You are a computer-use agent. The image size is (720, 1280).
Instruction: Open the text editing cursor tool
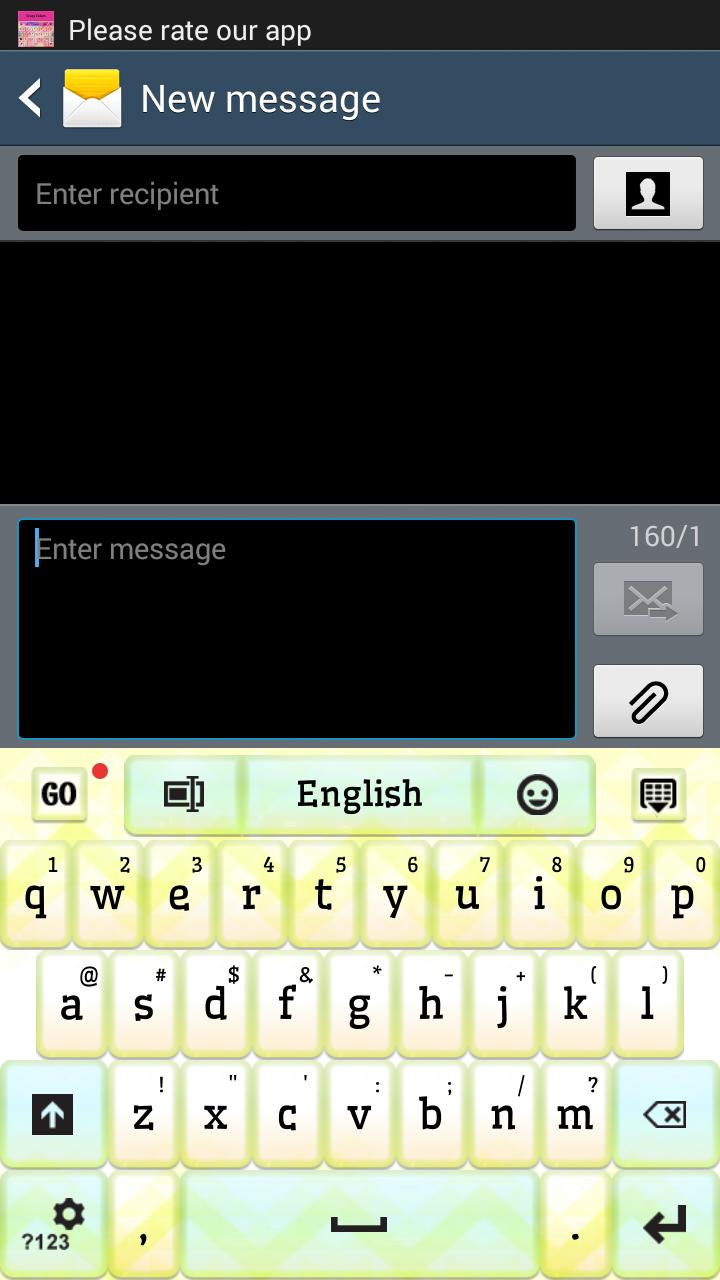coord(184,795)
